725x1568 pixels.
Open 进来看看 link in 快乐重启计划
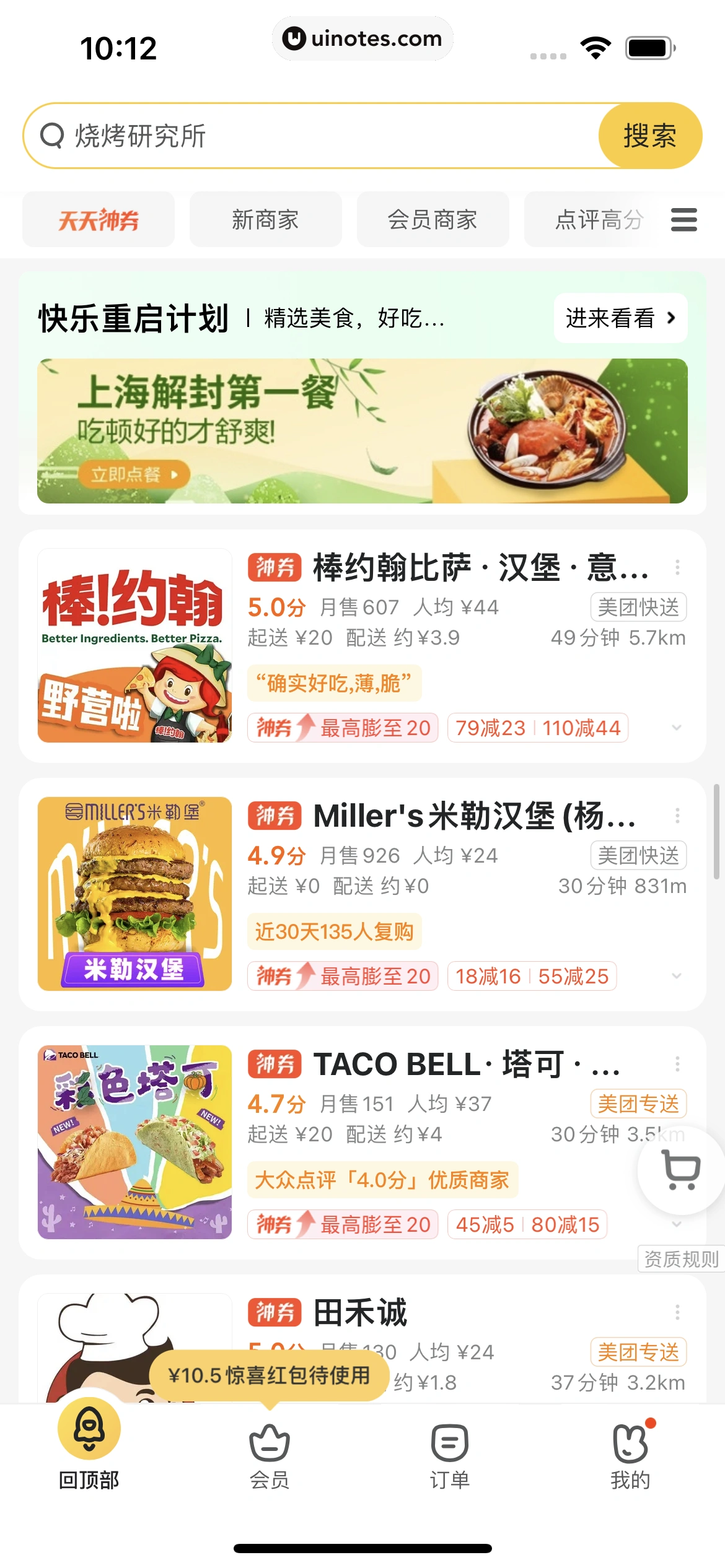pyautogui.click(x=619, y=318)
